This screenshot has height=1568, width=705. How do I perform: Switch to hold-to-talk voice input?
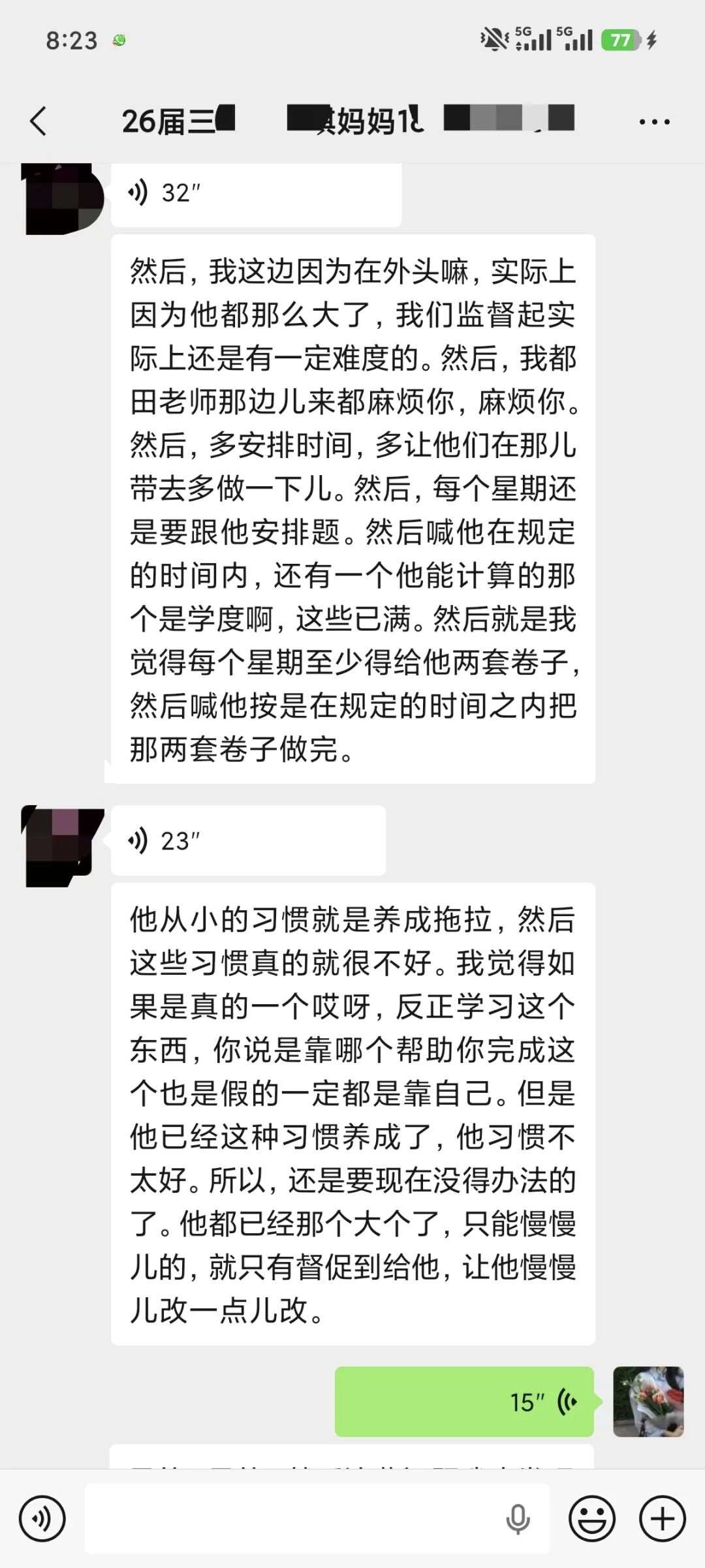pyautogui.click(x=42, y=1519)
